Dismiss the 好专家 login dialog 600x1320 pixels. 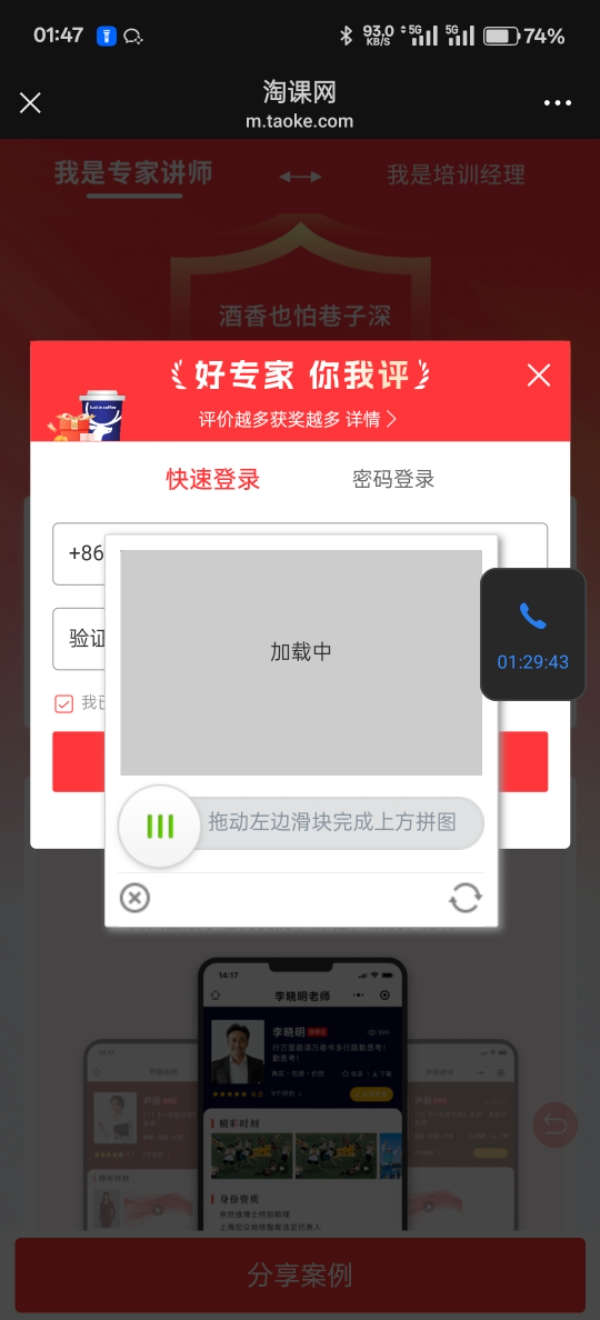click(538, 376)
